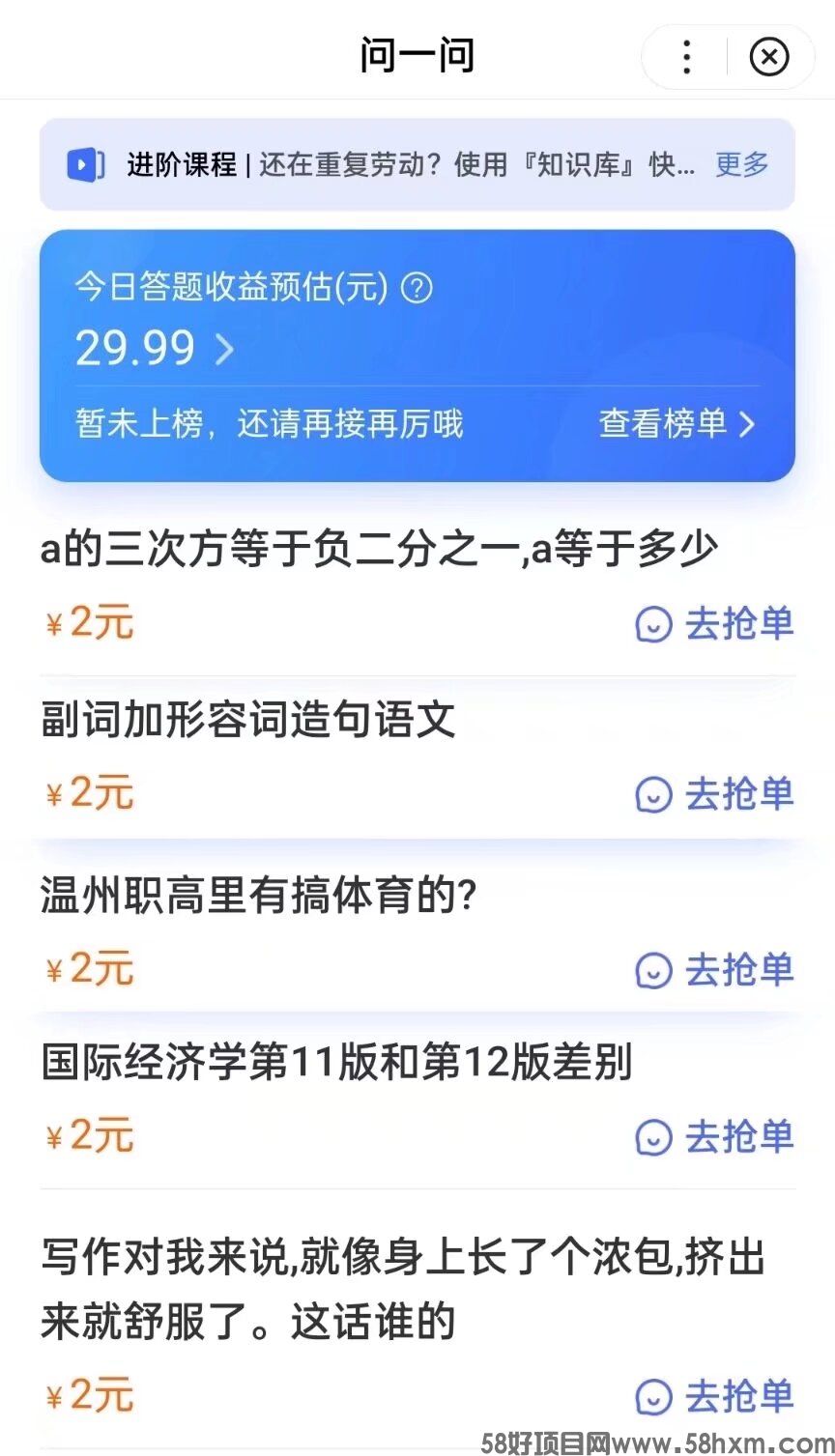The height and width of the screenshot is (1456, 835).
Task: Click the 更多 link in the banner
Action: click(x=740, y=163)
